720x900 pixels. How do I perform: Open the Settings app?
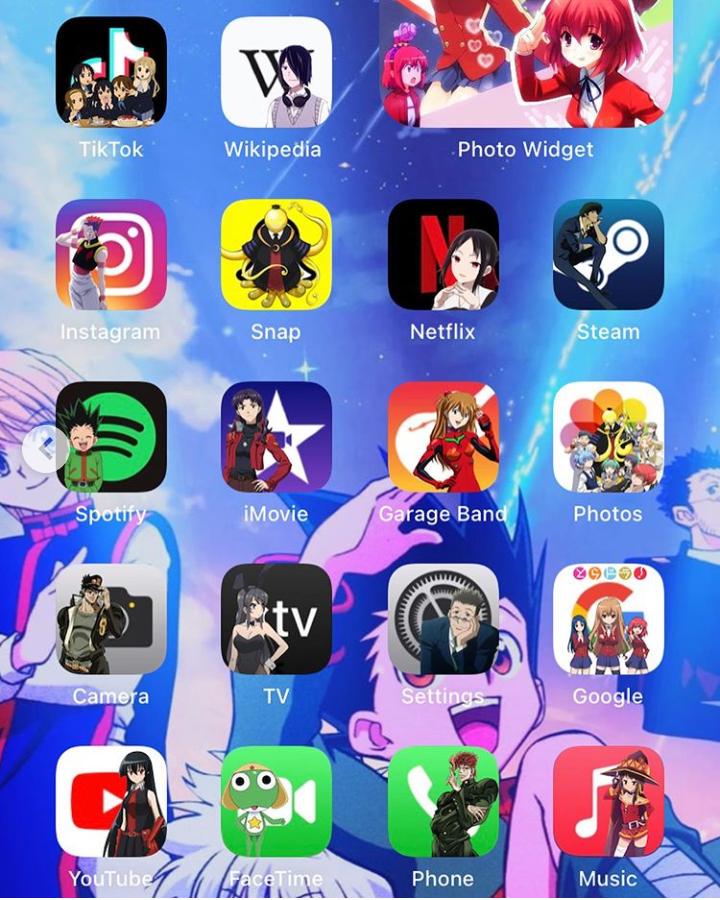(x=443, y=619)
